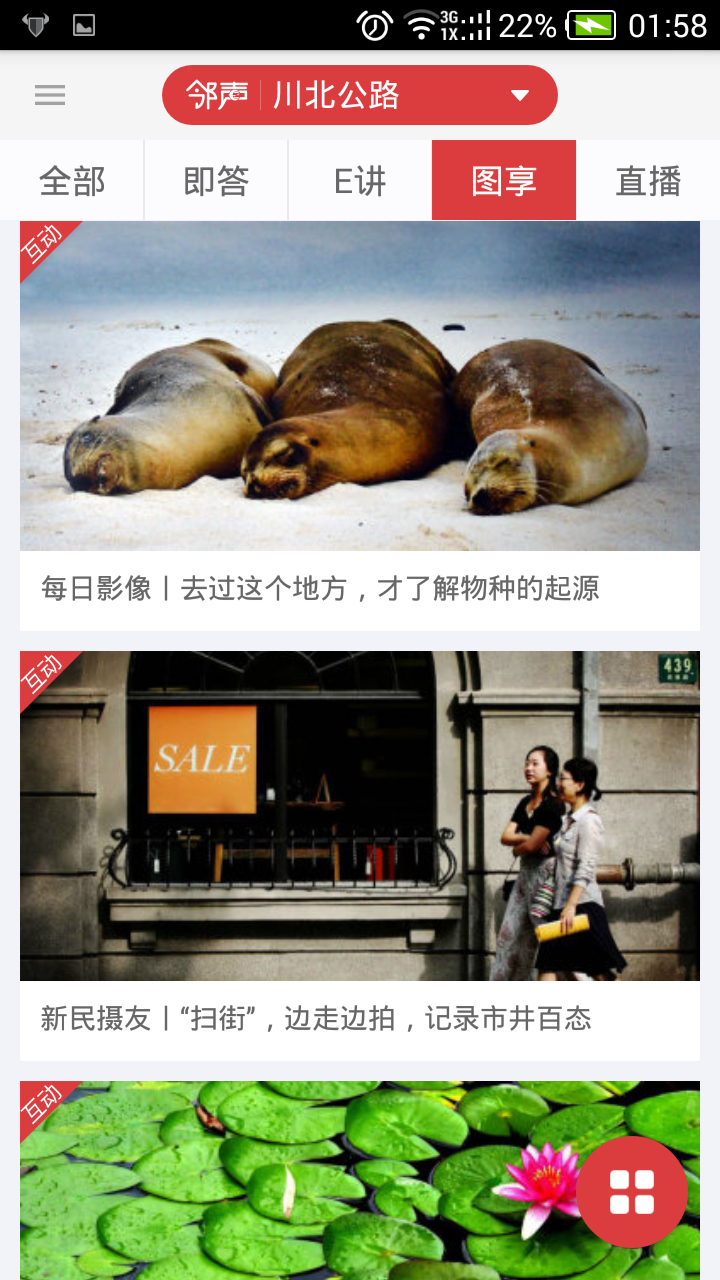Open the E讲 tab
This screenshot has width=720, height=1280.
pyautogui.click(x=360, y=181)
